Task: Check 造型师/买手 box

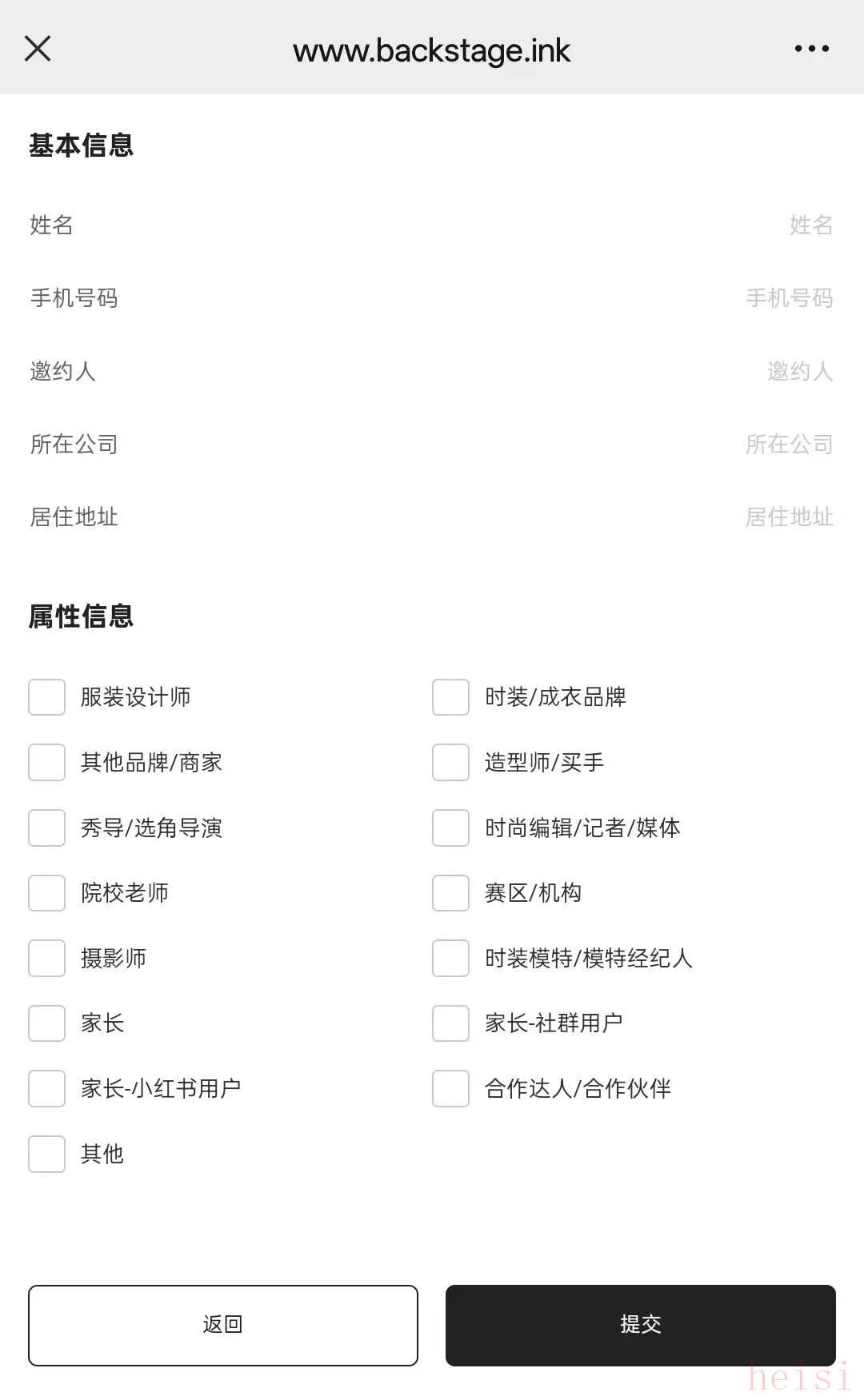Action: point(450,763)
